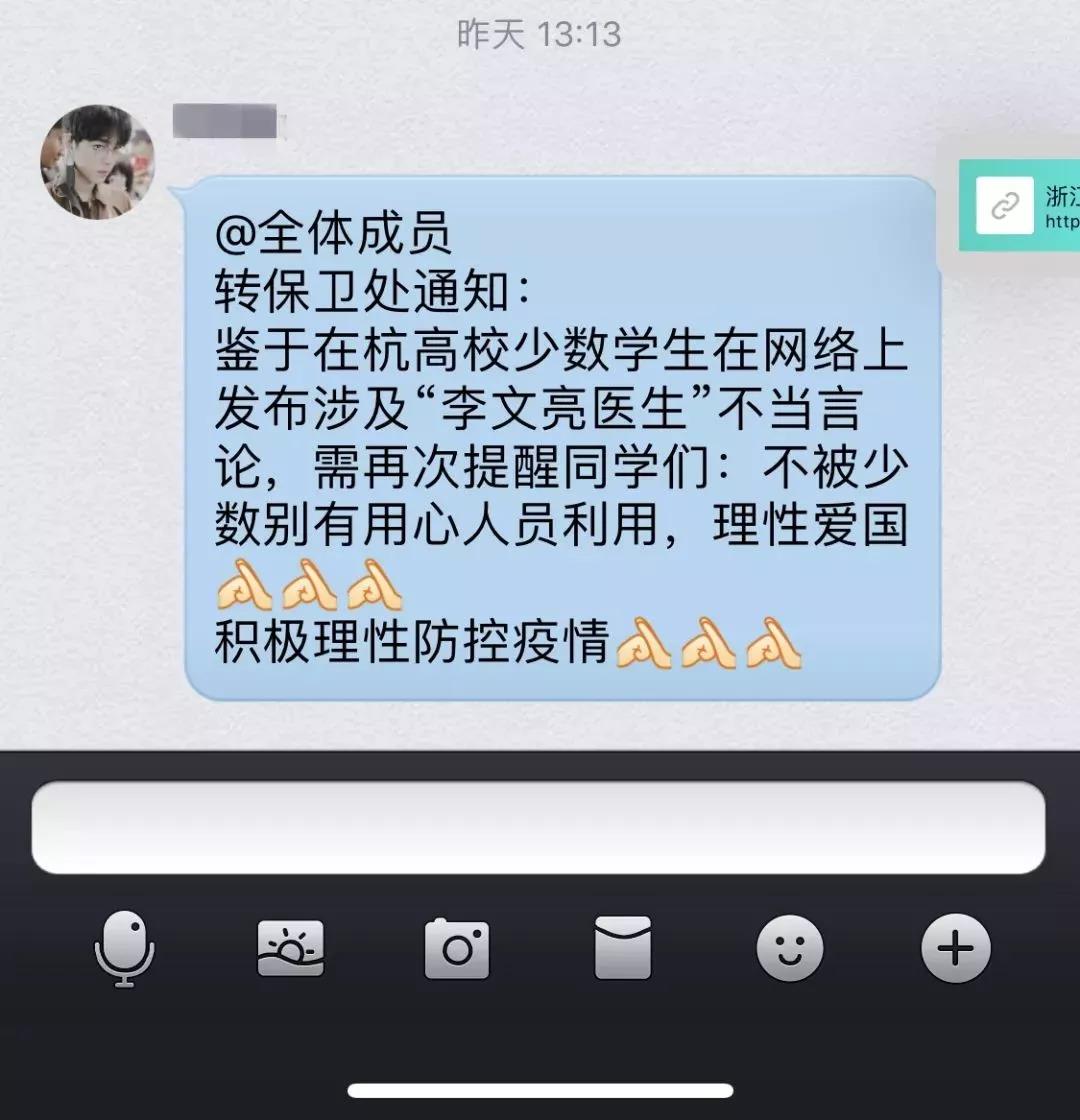This screenshot has width=1080, height=1120.
Task: Open the red packet icon
Action: 623,948
